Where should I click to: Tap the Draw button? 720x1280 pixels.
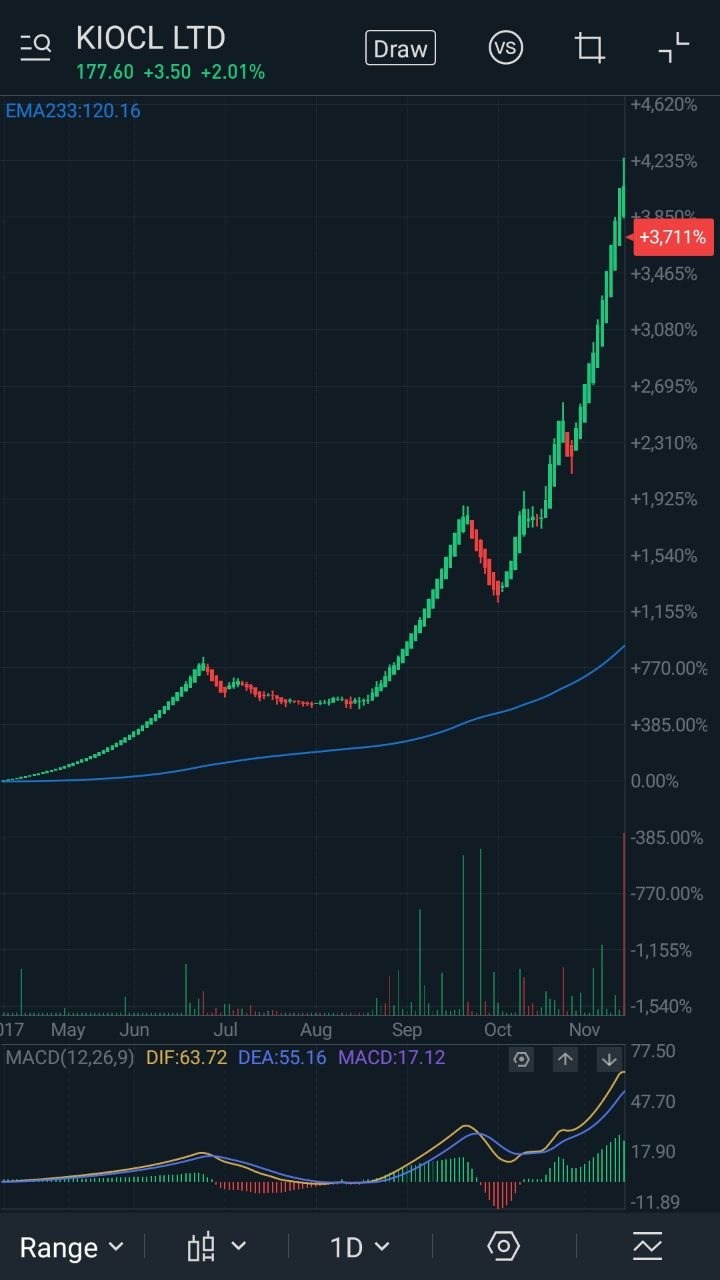(x=400, y=48)
